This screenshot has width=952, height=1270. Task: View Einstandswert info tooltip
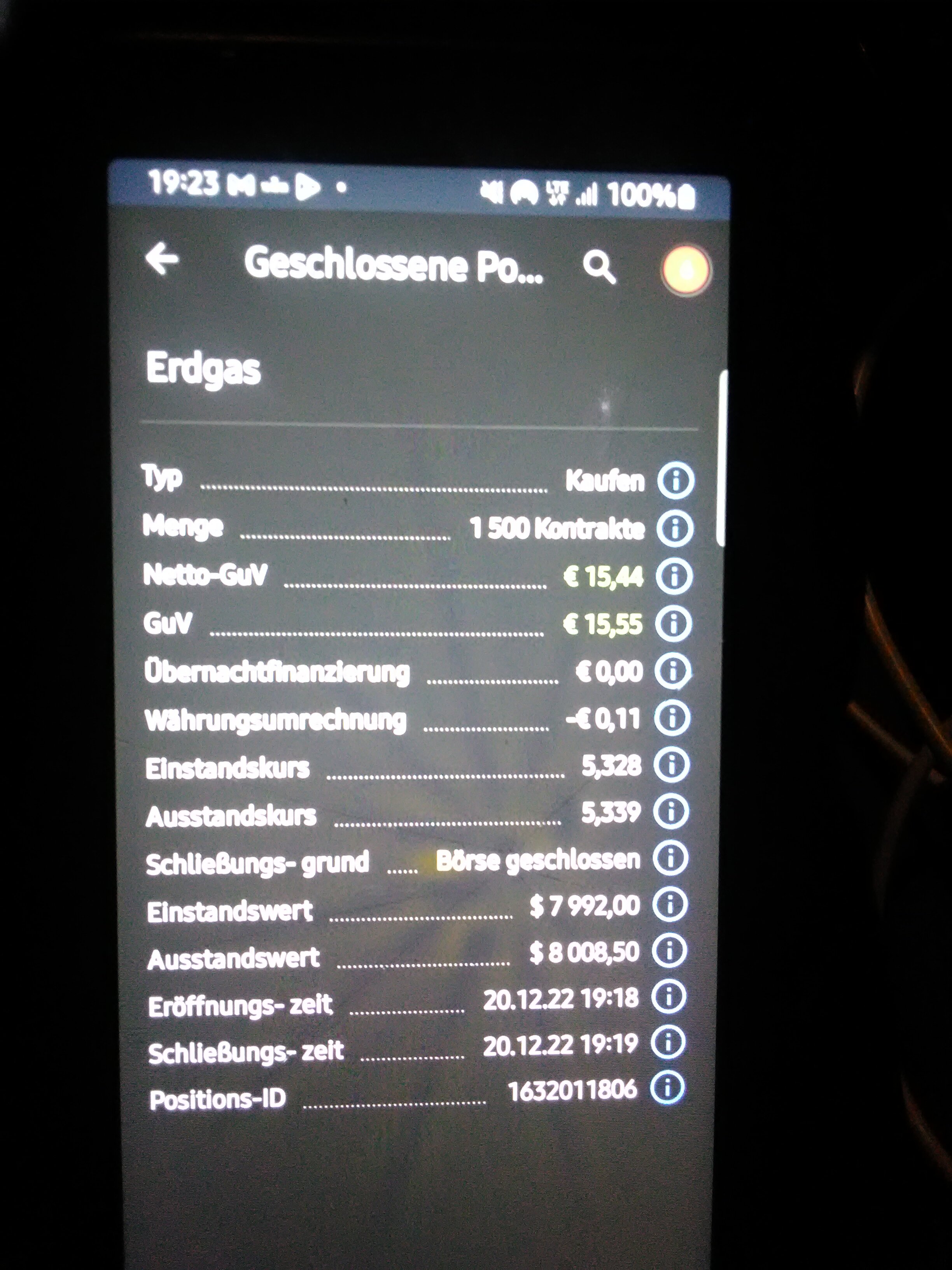(x=670, y=905)
